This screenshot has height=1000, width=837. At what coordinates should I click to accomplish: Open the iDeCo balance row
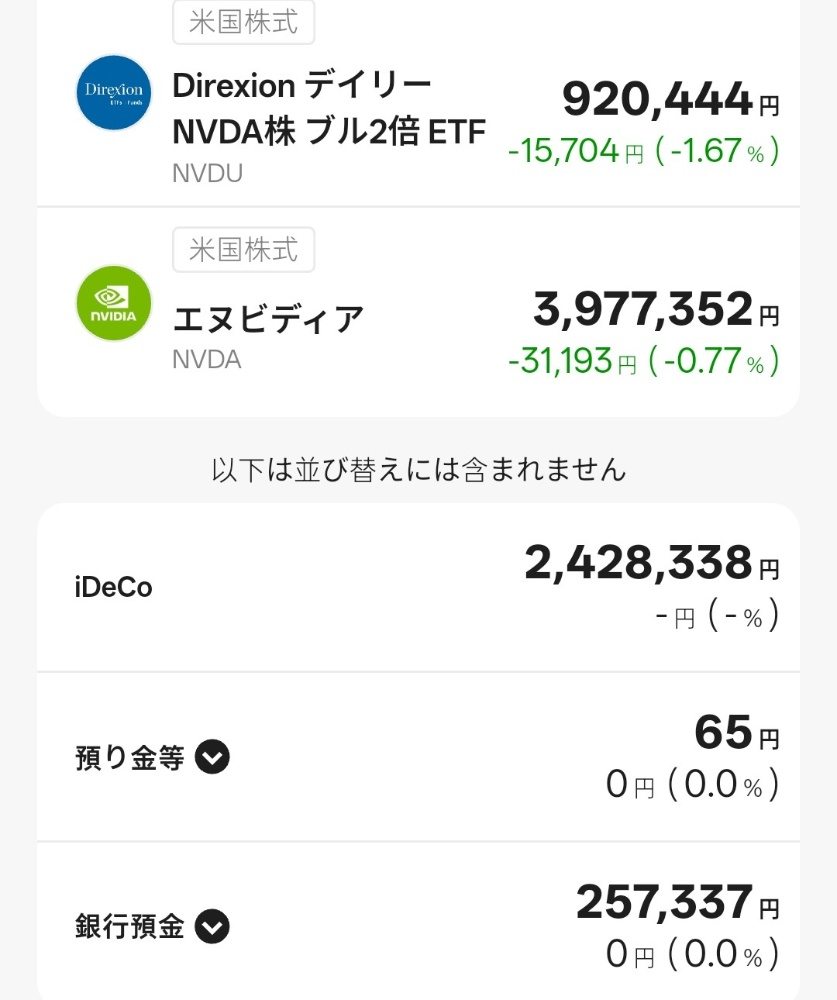(x=418, y=587)
